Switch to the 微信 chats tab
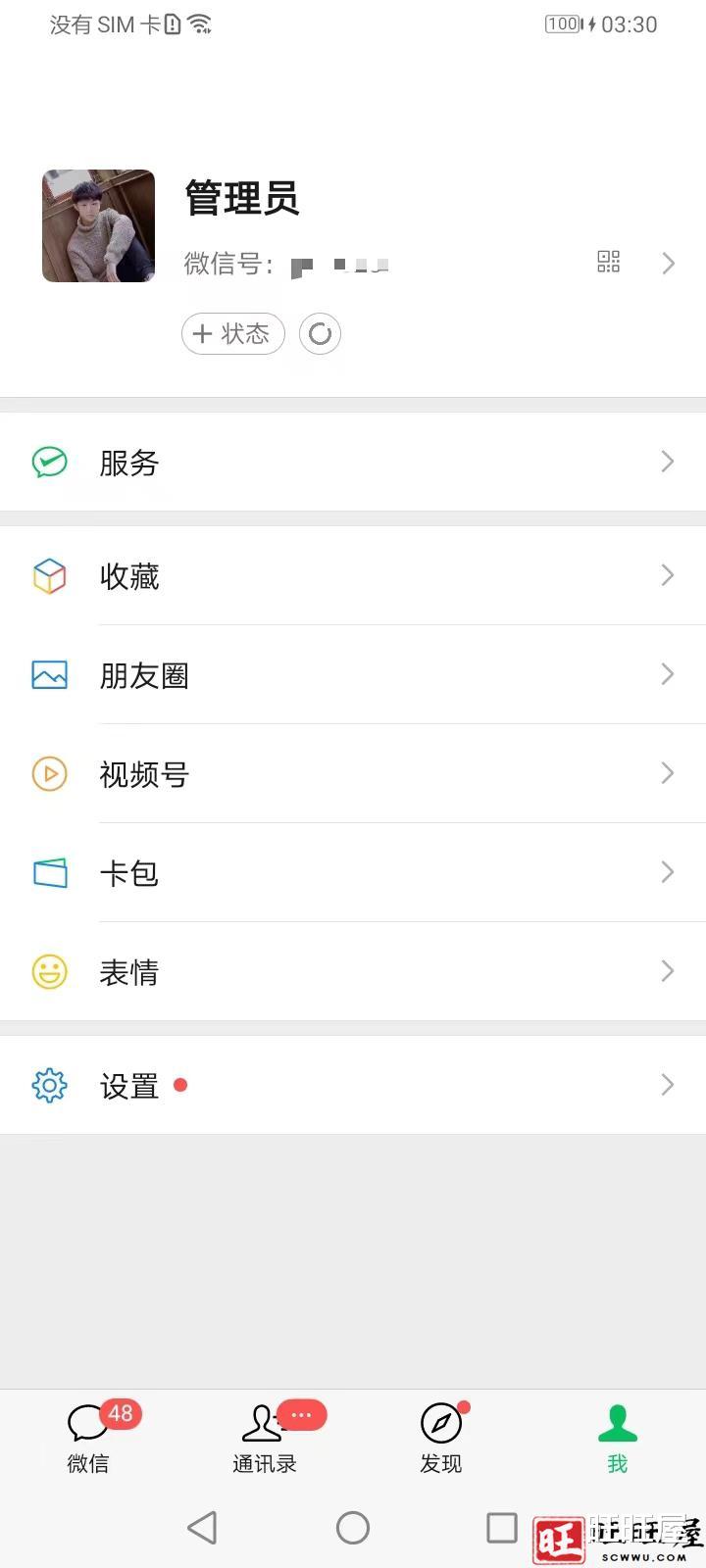 (x=88, y=1438)
